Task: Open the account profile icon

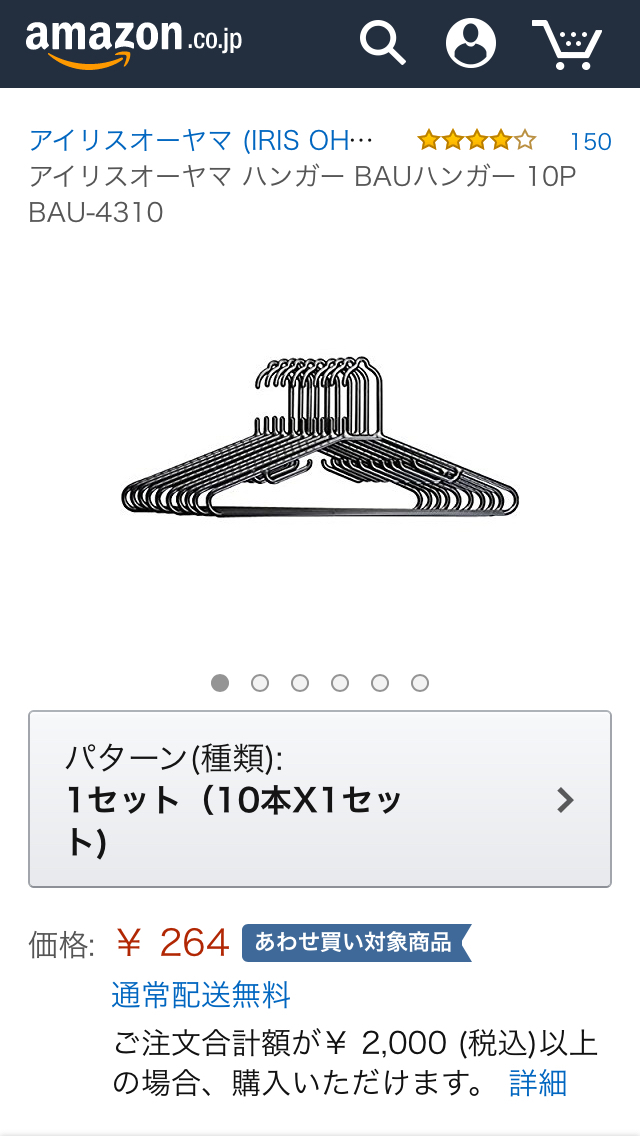Action: pyautogui.click(x=470, y=43)
